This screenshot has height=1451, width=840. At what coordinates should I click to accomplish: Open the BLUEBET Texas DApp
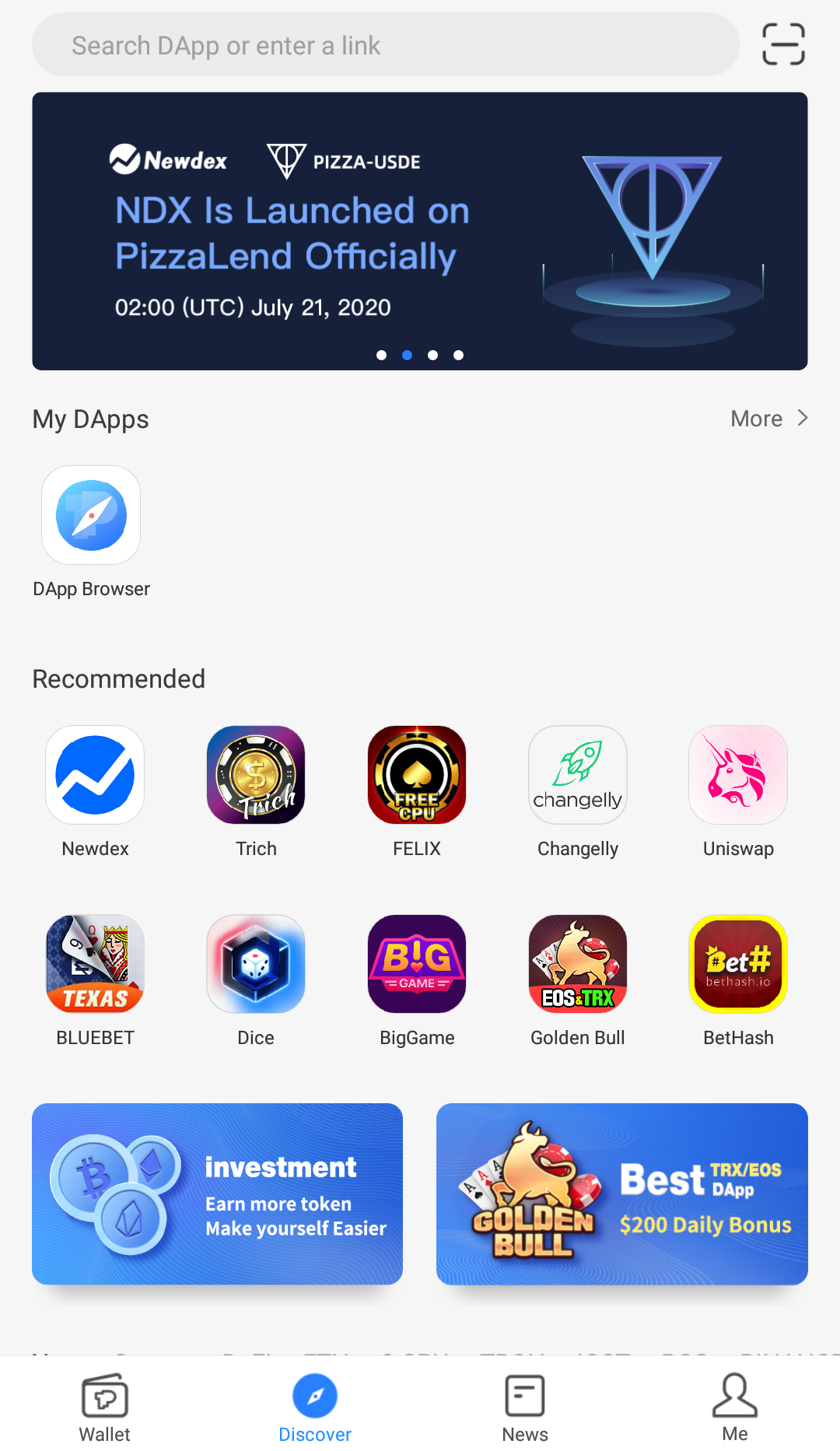coord(95,964)
